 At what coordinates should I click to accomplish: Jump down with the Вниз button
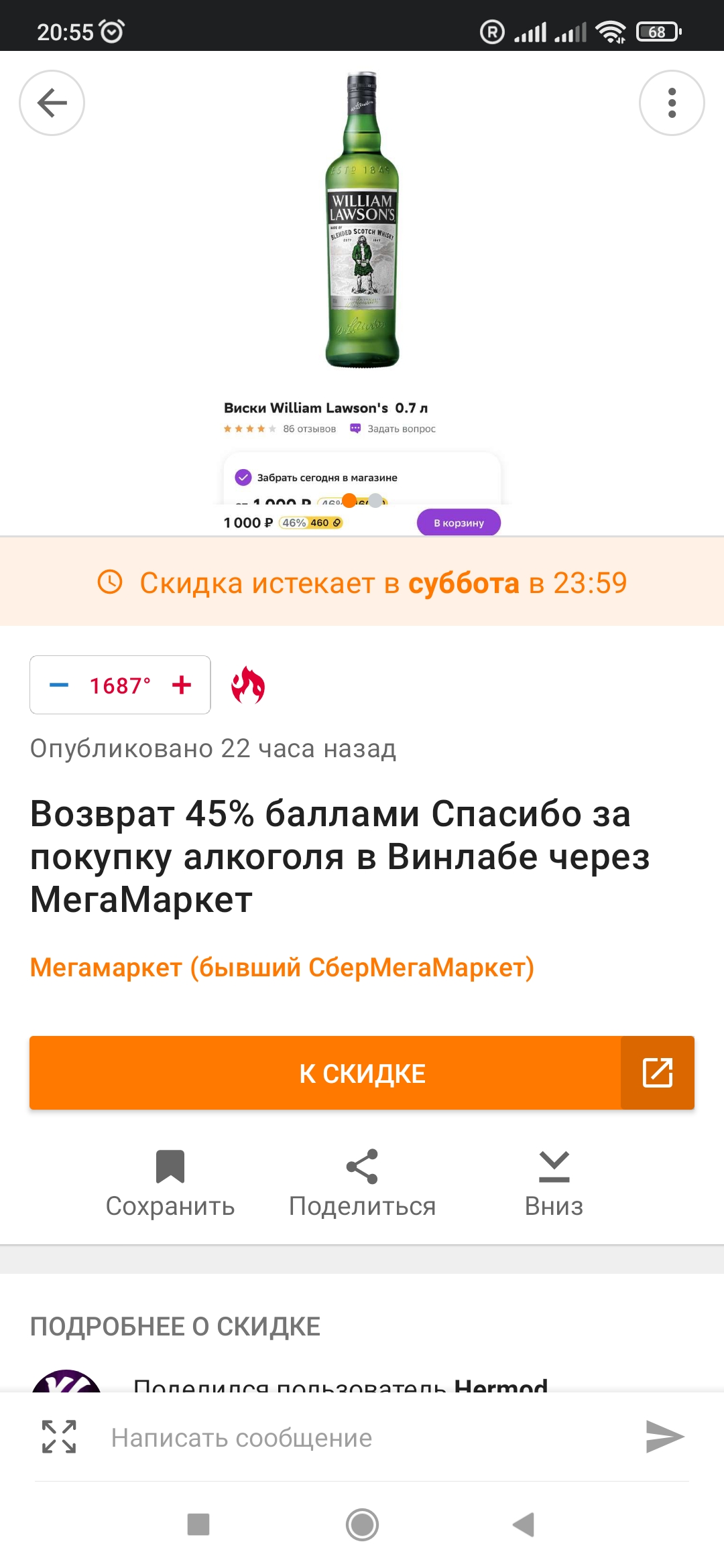tap(554, 1183)
